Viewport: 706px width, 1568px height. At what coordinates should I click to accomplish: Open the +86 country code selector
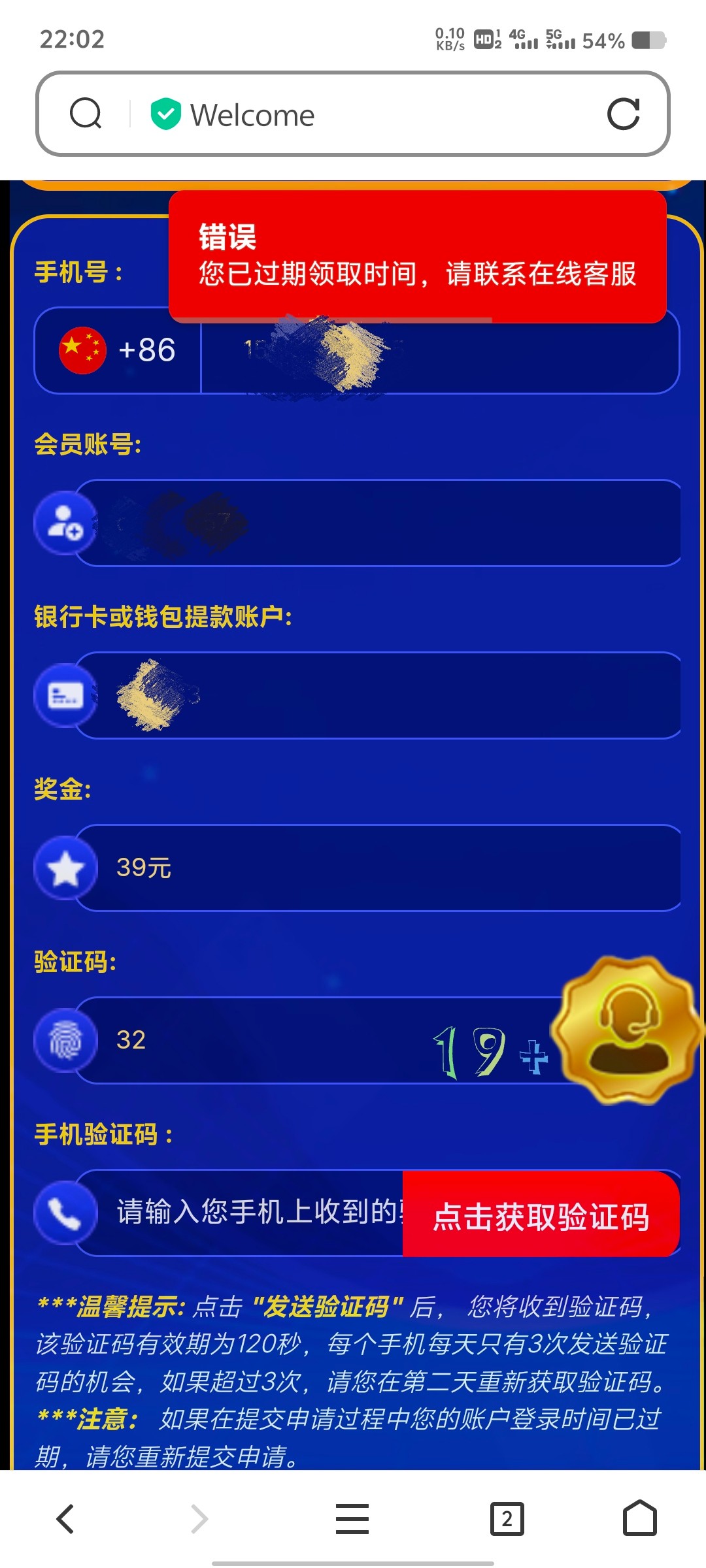pyautogui.click(x=119, y=350)
